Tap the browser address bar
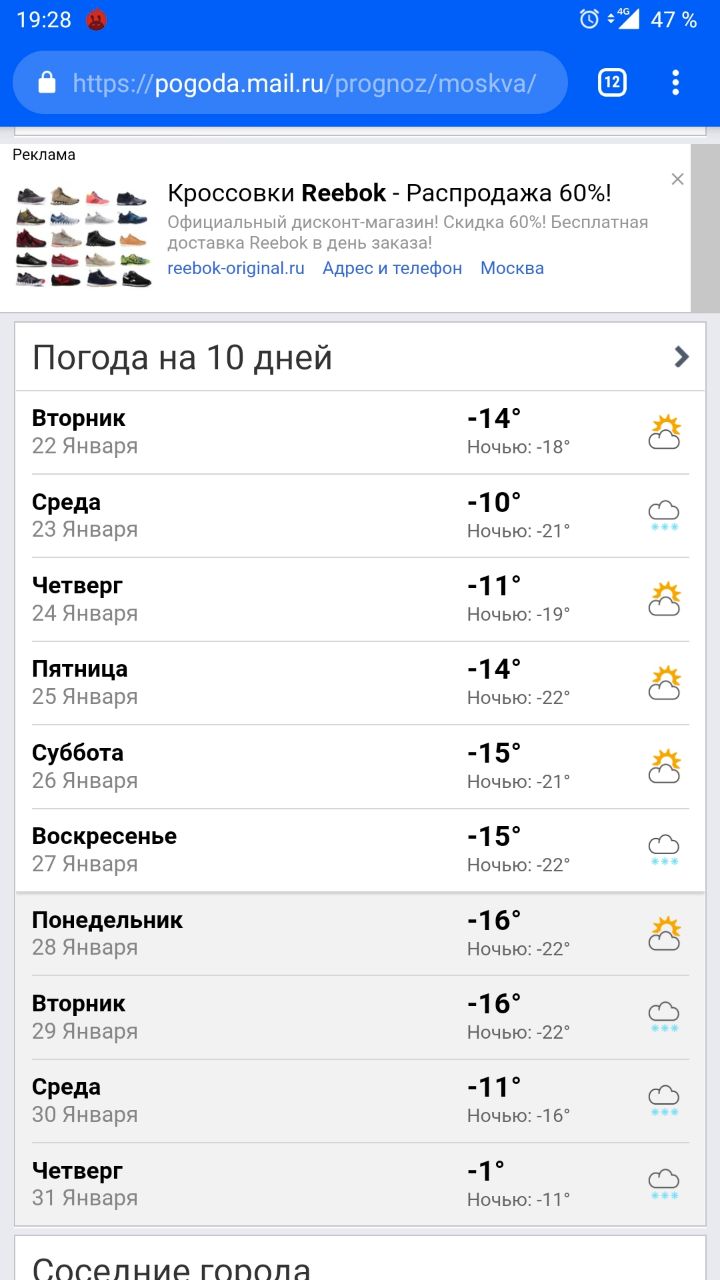This screenshot has height=1280, width=720. click(x=290, y=83)
